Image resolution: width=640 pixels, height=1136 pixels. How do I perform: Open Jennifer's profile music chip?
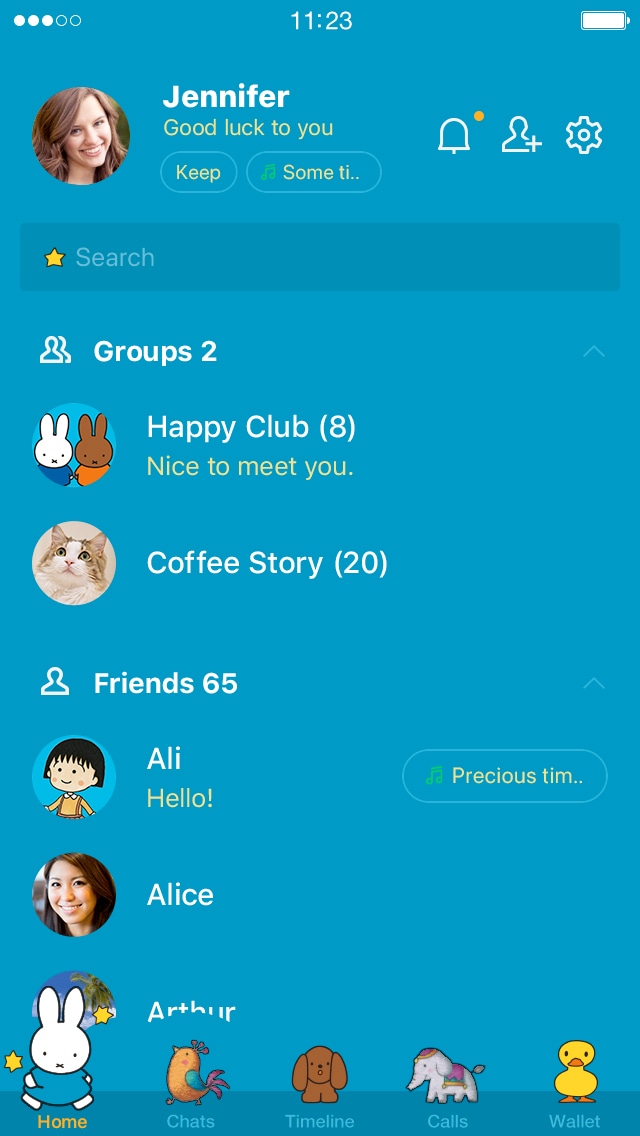coord(314,172)
